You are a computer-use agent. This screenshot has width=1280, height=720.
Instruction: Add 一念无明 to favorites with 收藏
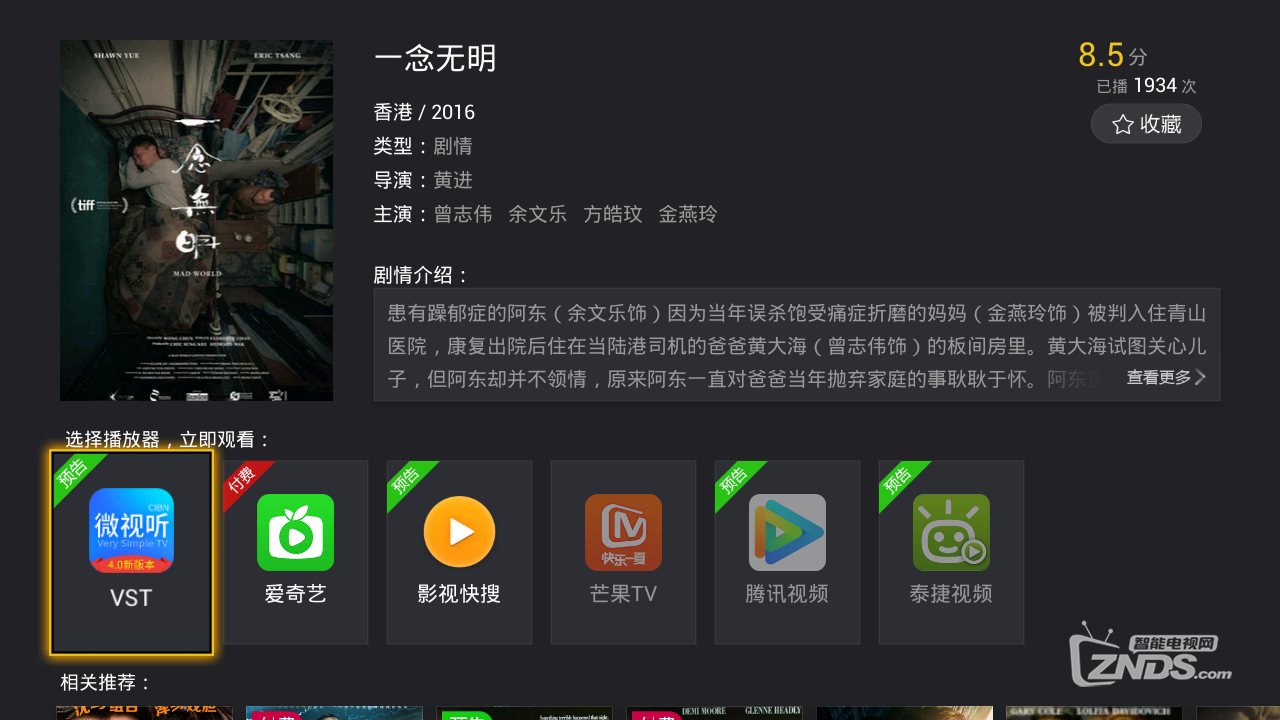[x=1146, y=124]
